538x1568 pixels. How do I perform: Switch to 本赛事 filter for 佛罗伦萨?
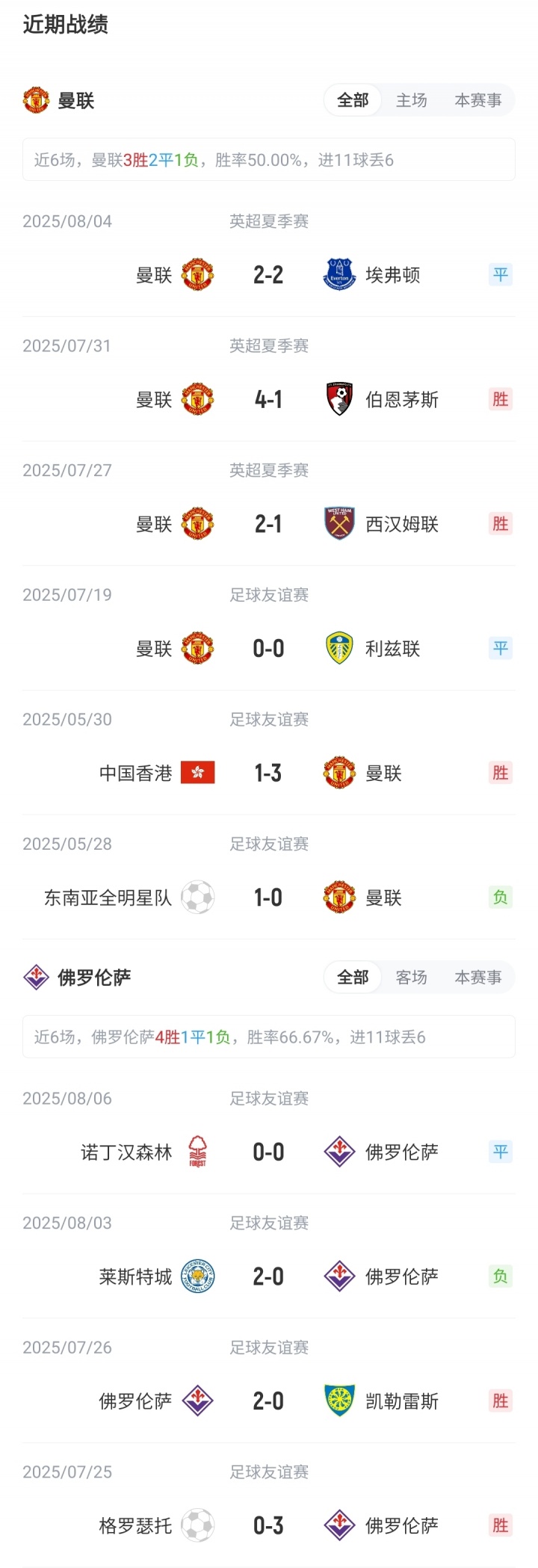pos(477,977)
